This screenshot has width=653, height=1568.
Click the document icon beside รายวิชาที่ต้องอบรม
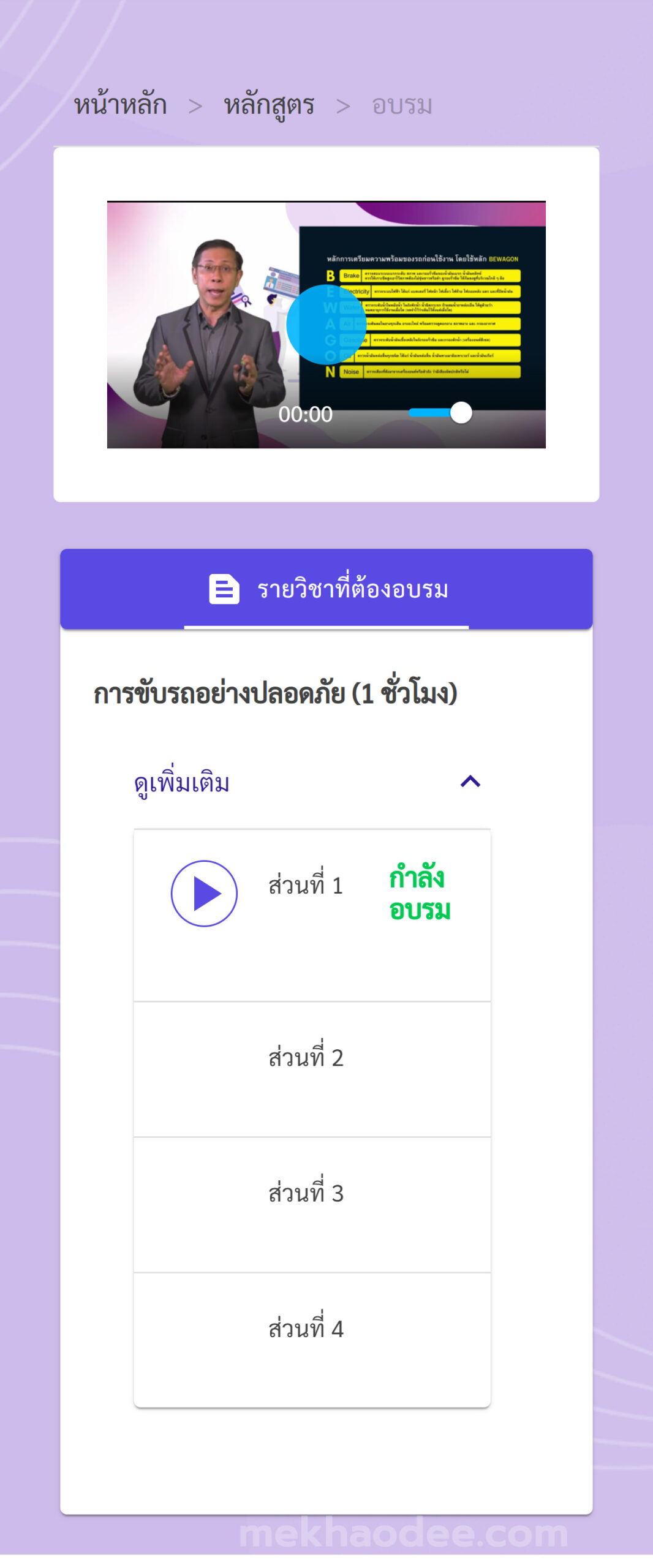pos(223,590)
